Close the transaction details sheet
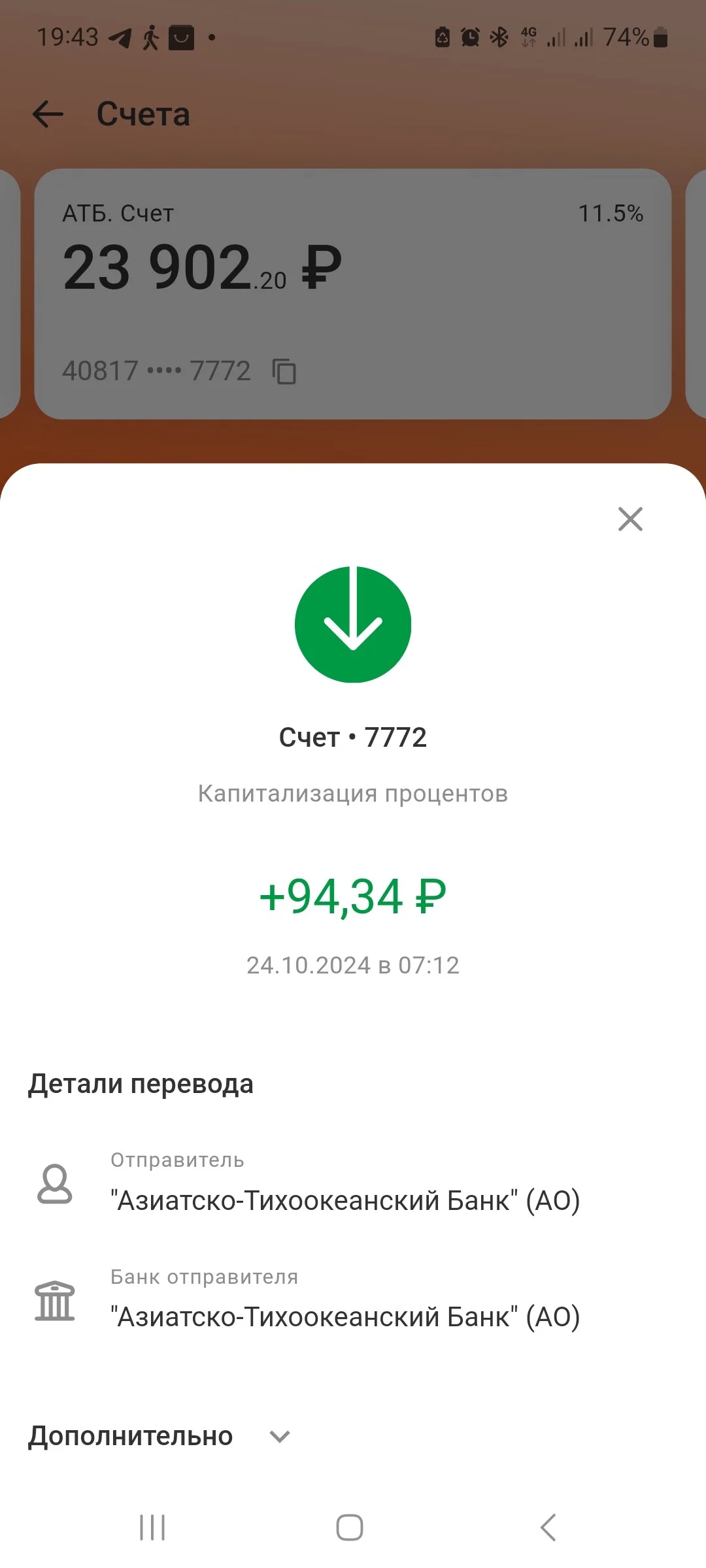Screen dimensions: 706x1568 click(630, 519)
